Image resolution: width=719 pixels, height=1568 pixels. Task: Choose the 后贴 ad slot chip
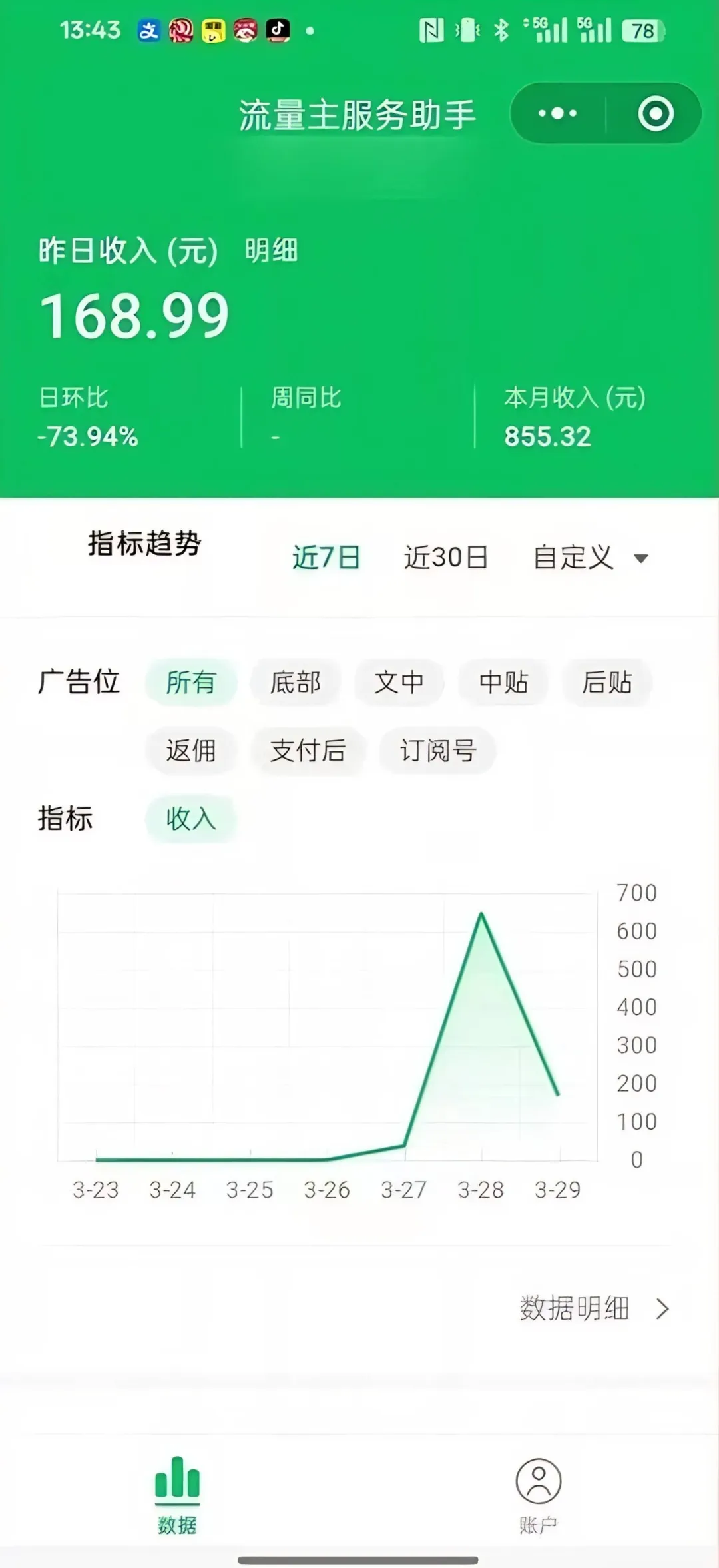[606, 682]
